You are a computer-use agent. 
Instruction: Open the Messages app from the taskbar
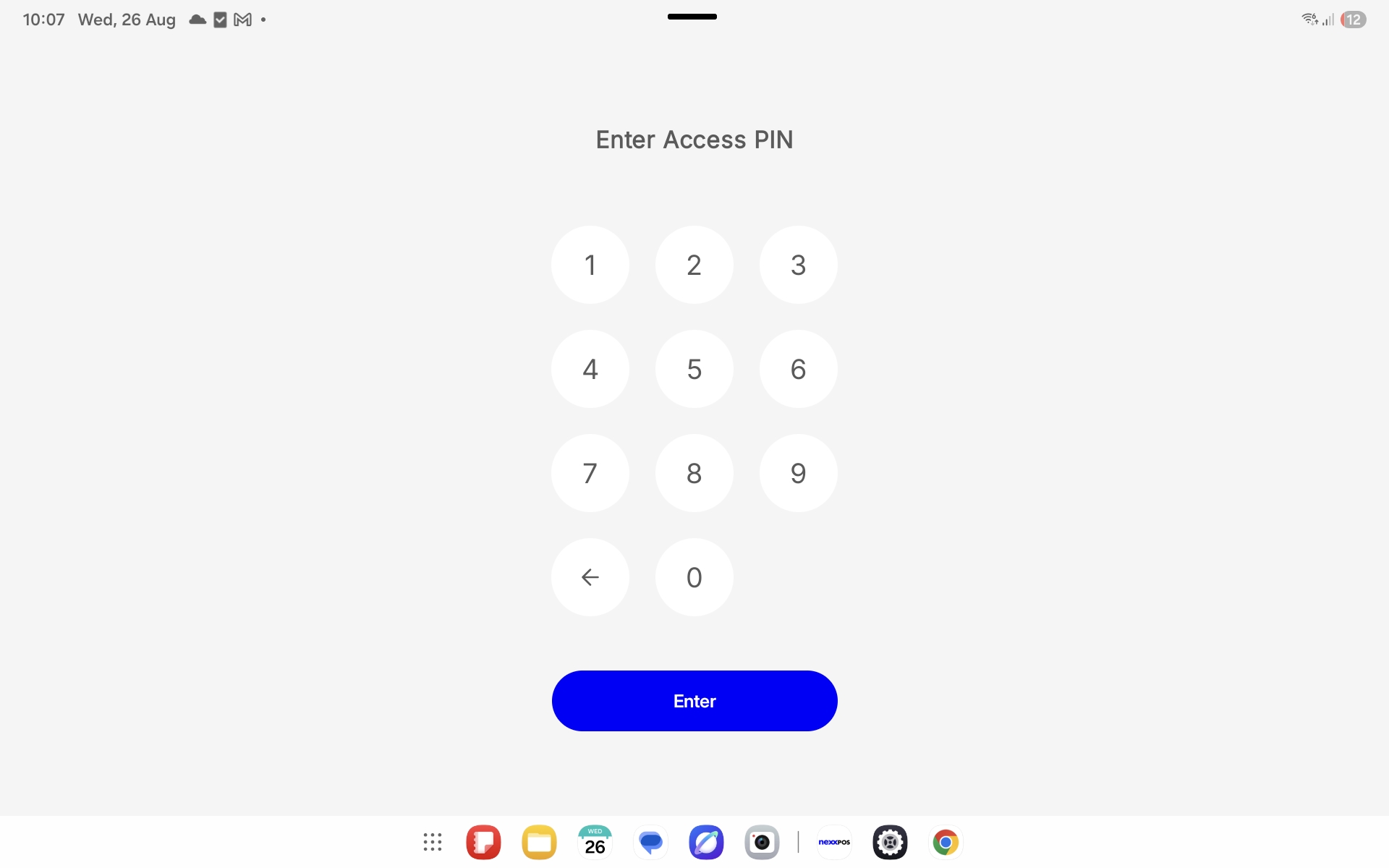pos(650,842)
